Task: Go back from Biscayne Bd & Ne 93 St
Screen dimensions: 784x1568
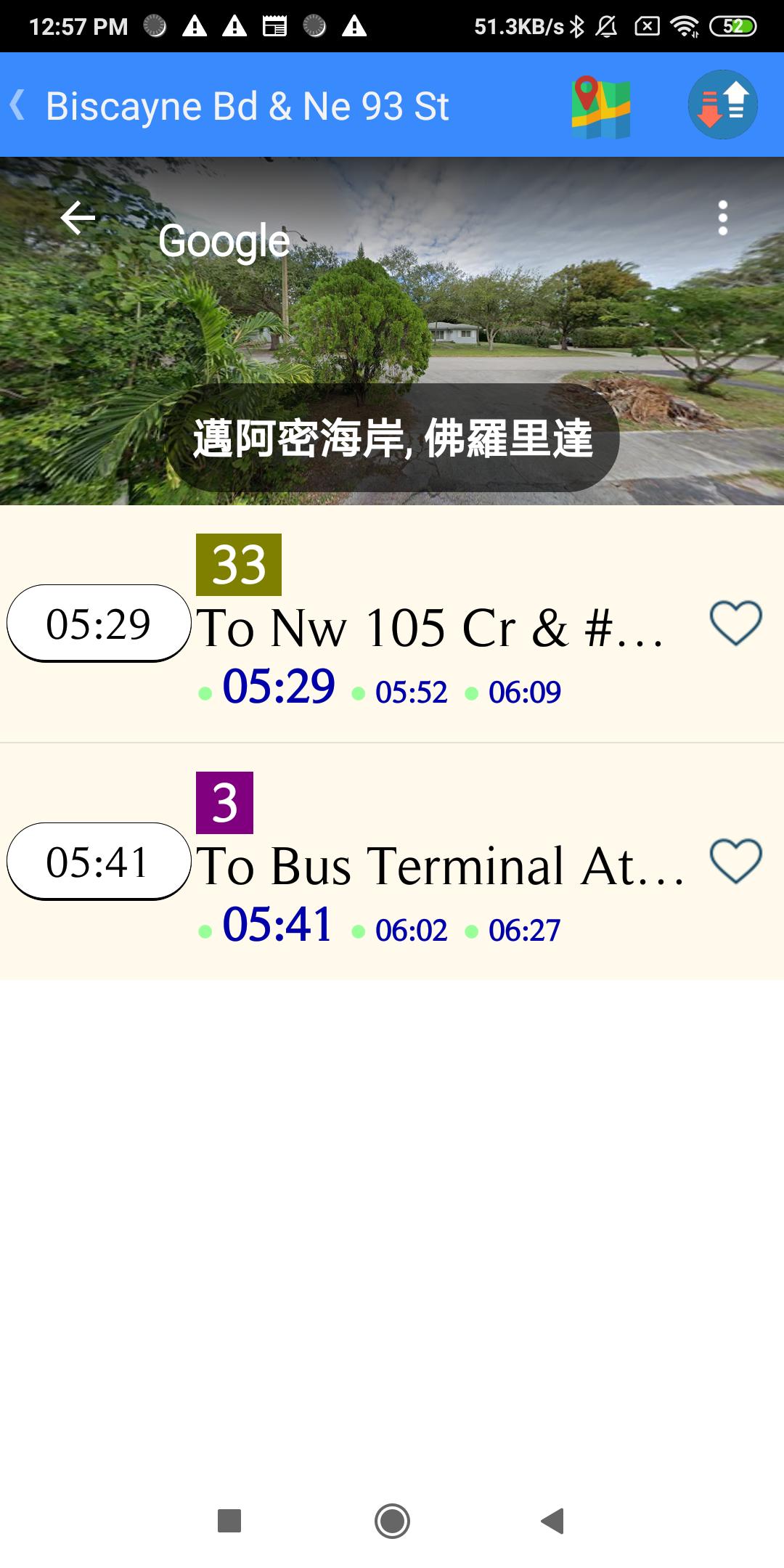Action: 18,105
